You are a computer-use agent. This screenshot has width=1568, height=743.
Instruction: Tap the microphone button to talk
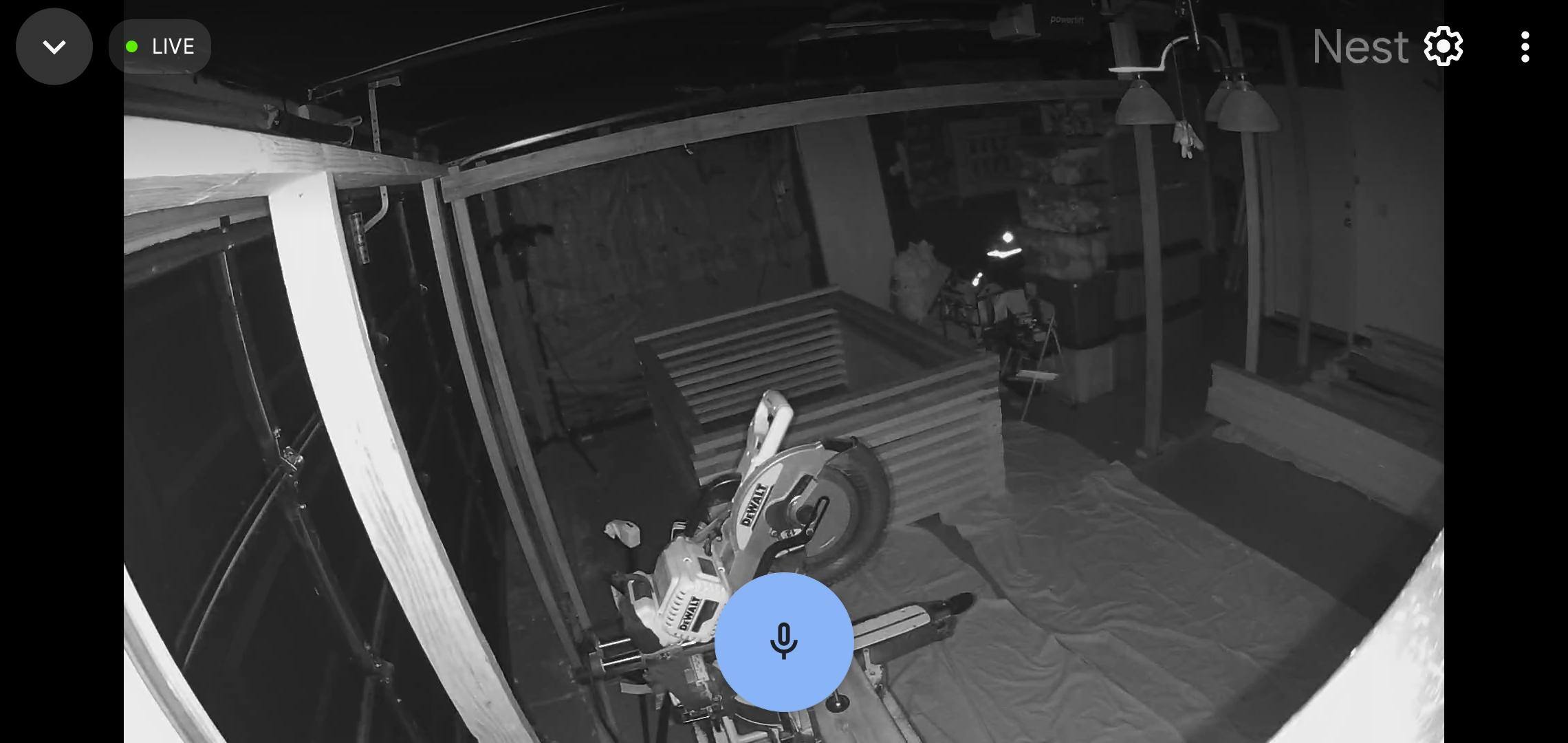pyautogui.click(x=784, y=641)
